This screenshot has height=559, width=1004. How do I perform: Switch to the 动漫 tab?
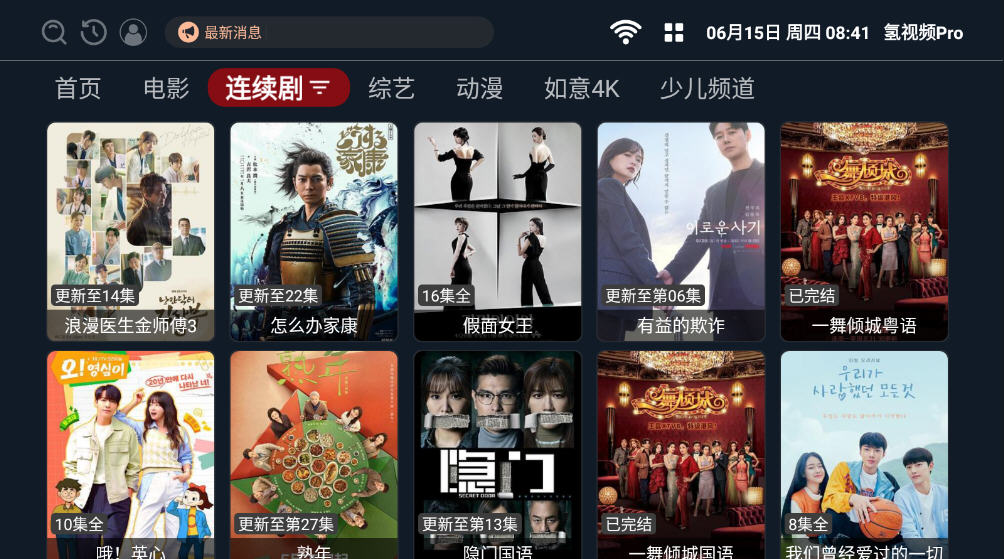[x=479, y=88]
